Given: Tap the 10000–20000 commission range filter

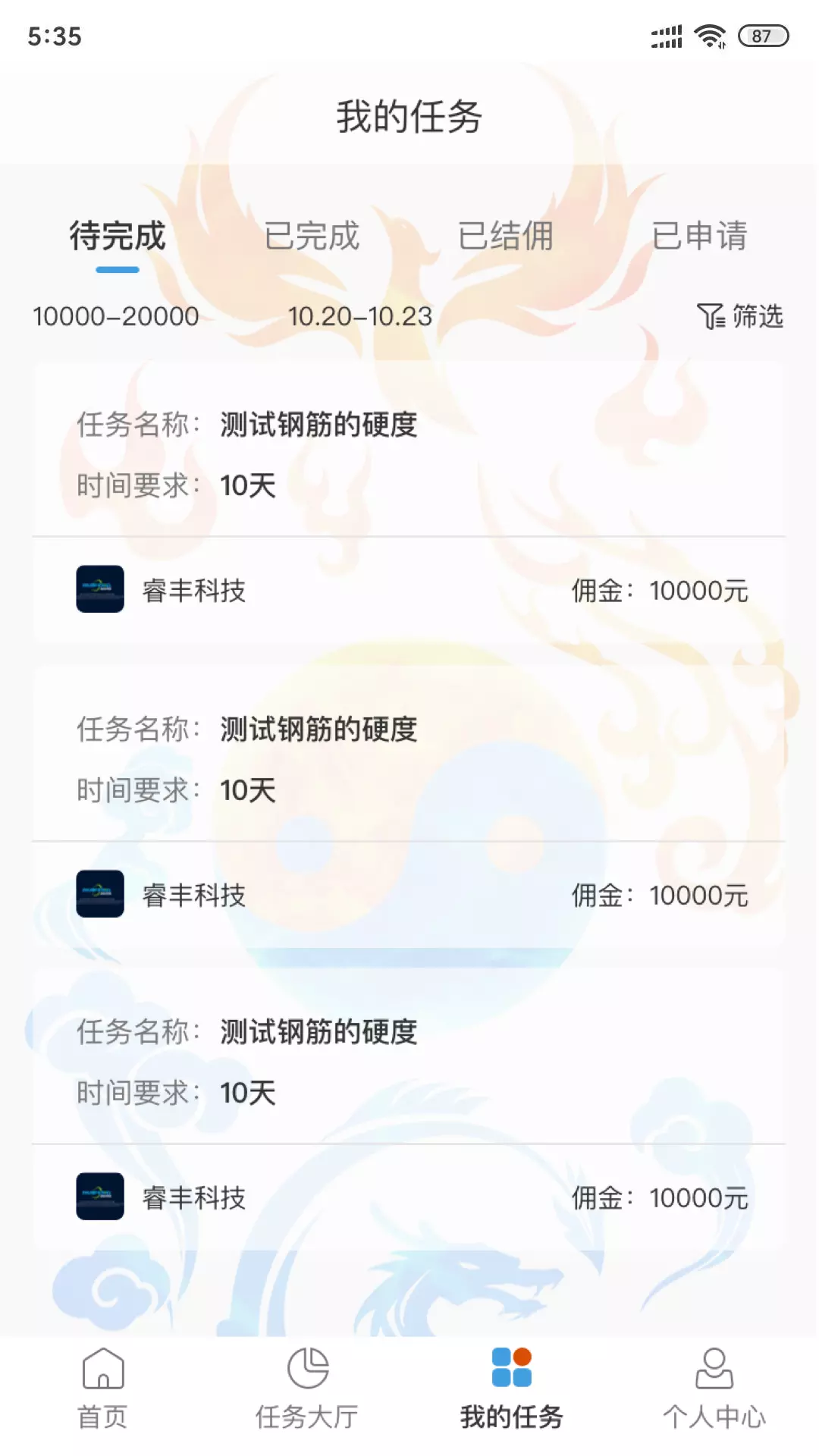Looking at the screenshot, I should [x=116, y=316].
